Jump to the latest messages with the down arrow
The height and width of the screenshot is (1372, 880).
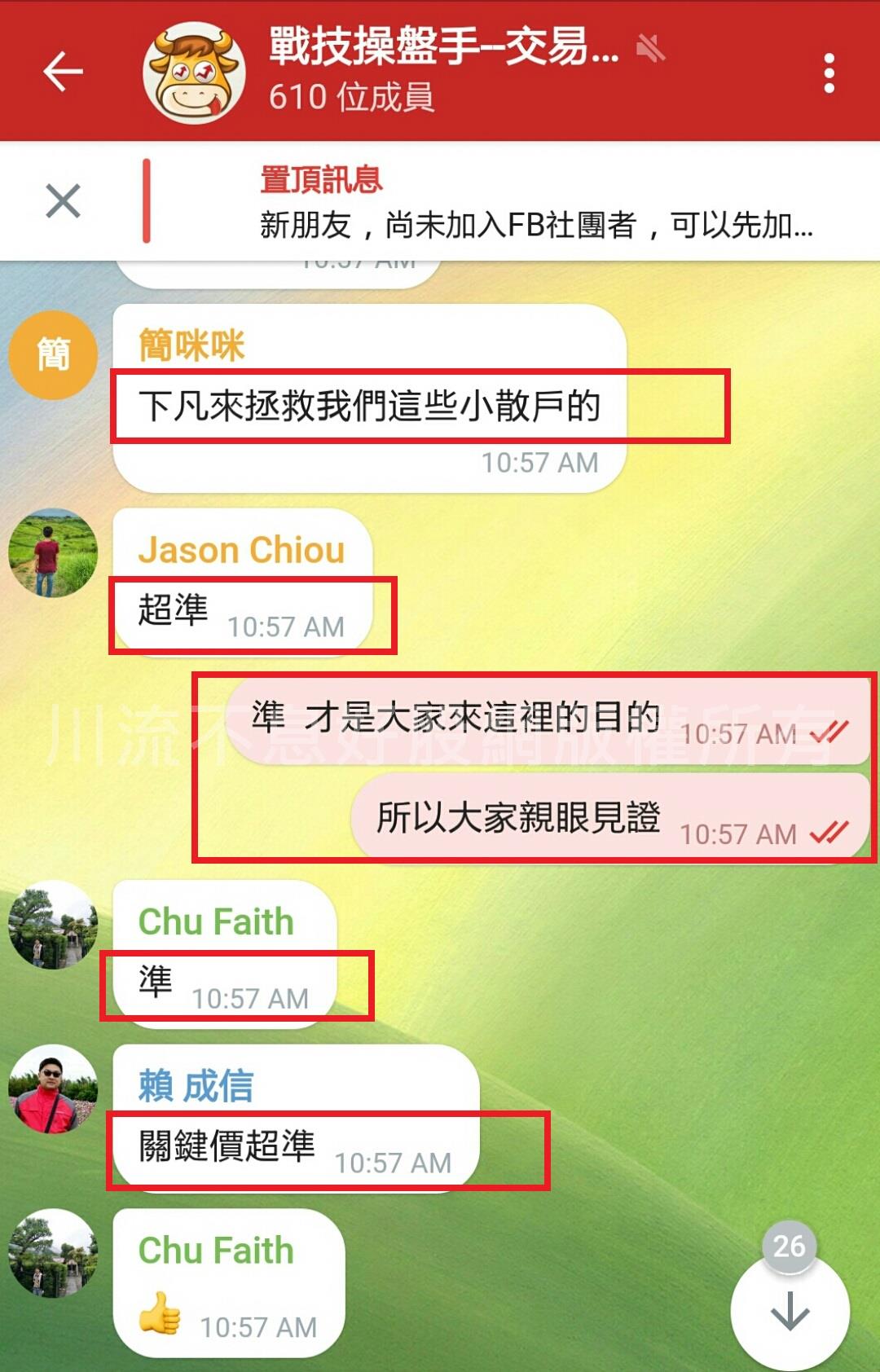pos(790,1313)
